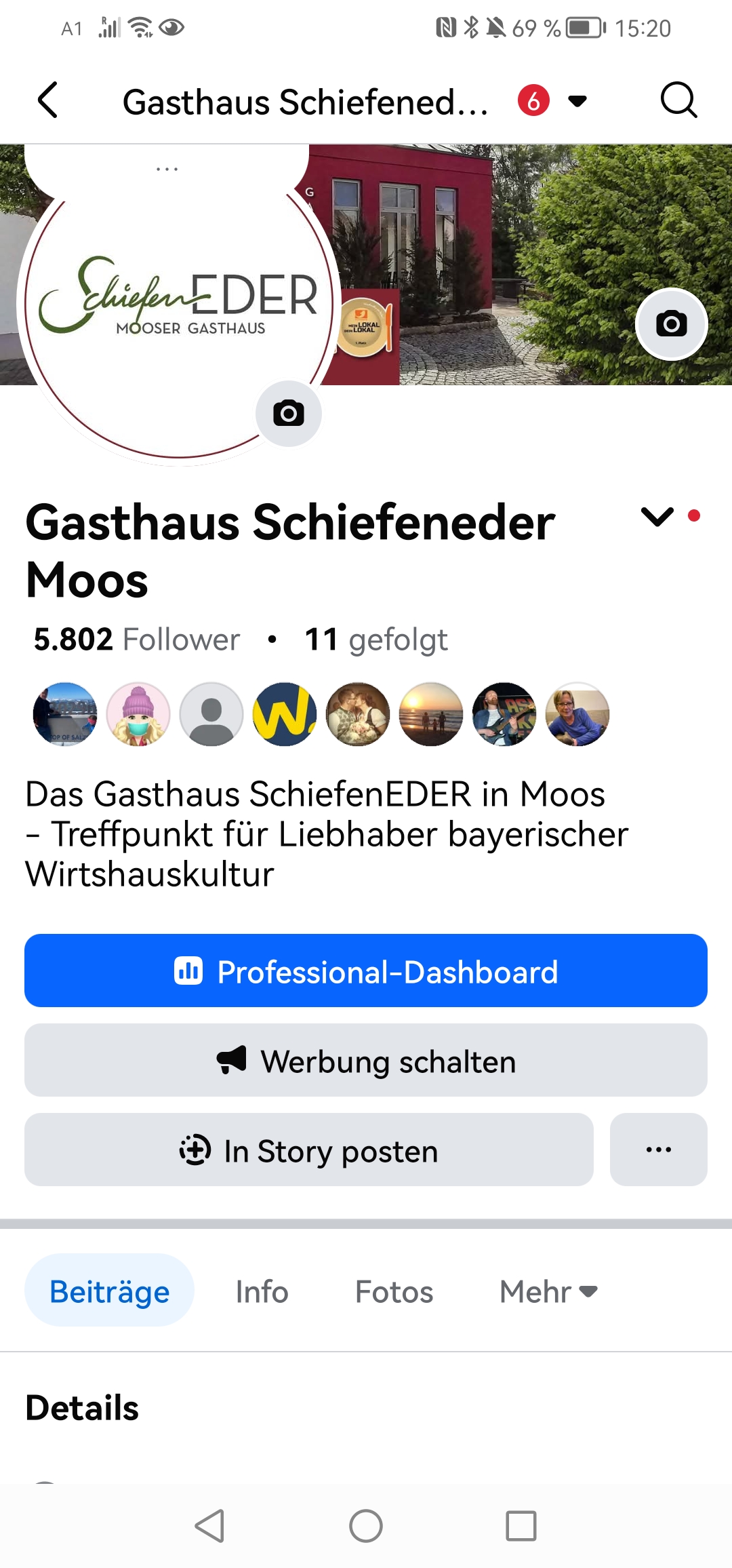
Task: Open the profile switcher dropdown in header
Action: [x=577, y=102]
